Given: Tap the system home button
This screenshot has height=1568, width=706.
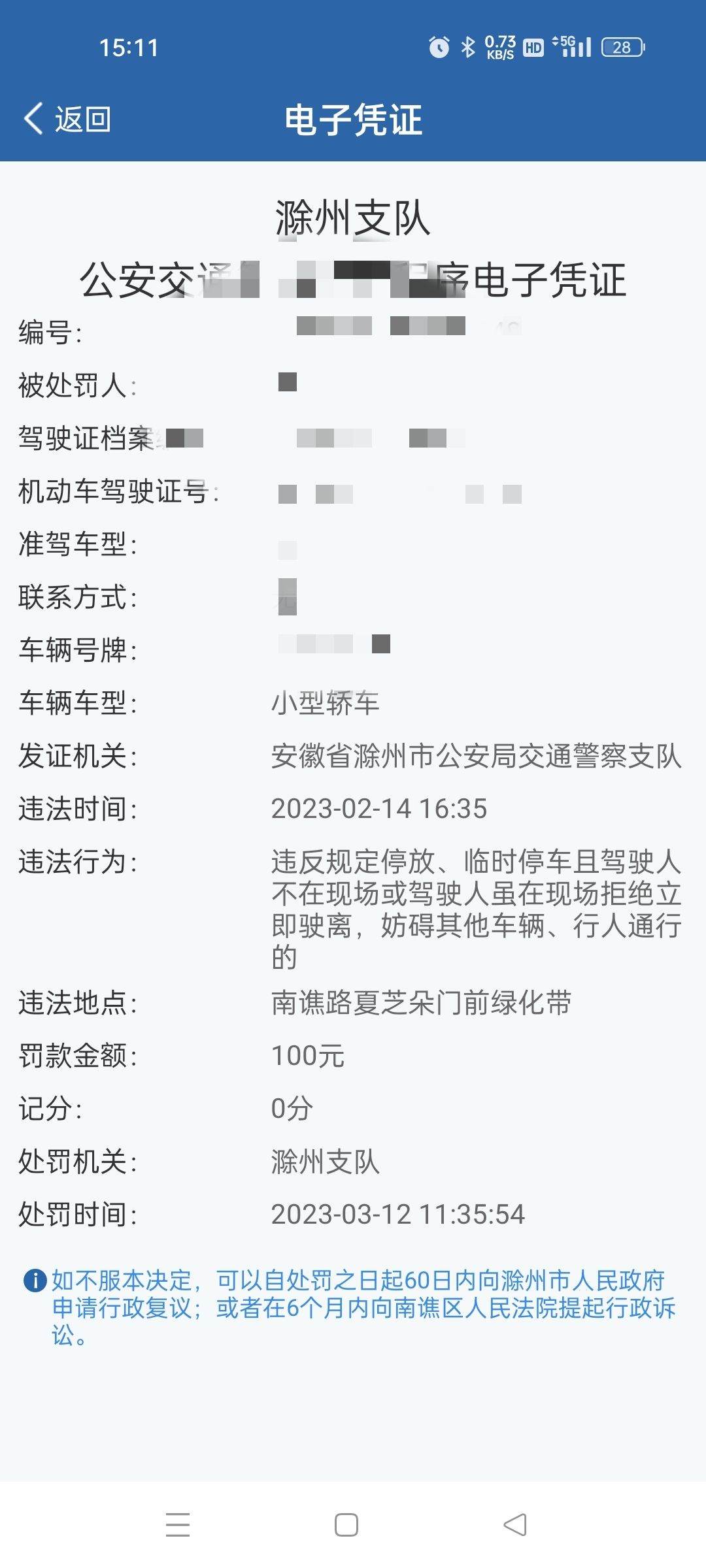Looking at the screenshot, I should pyautogui.click(x=346, y=1525).
